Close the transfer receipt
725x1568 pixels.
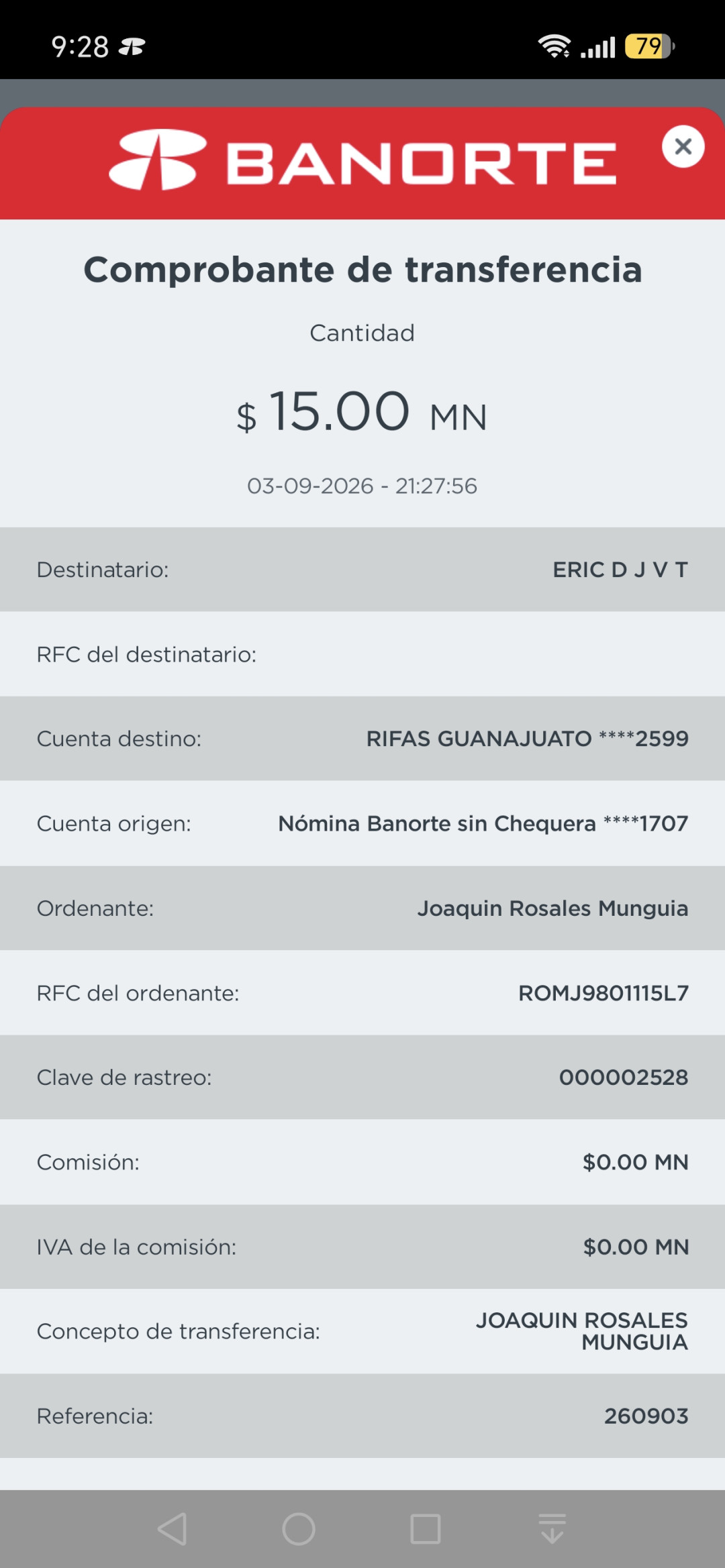click(x=683, y=146)
